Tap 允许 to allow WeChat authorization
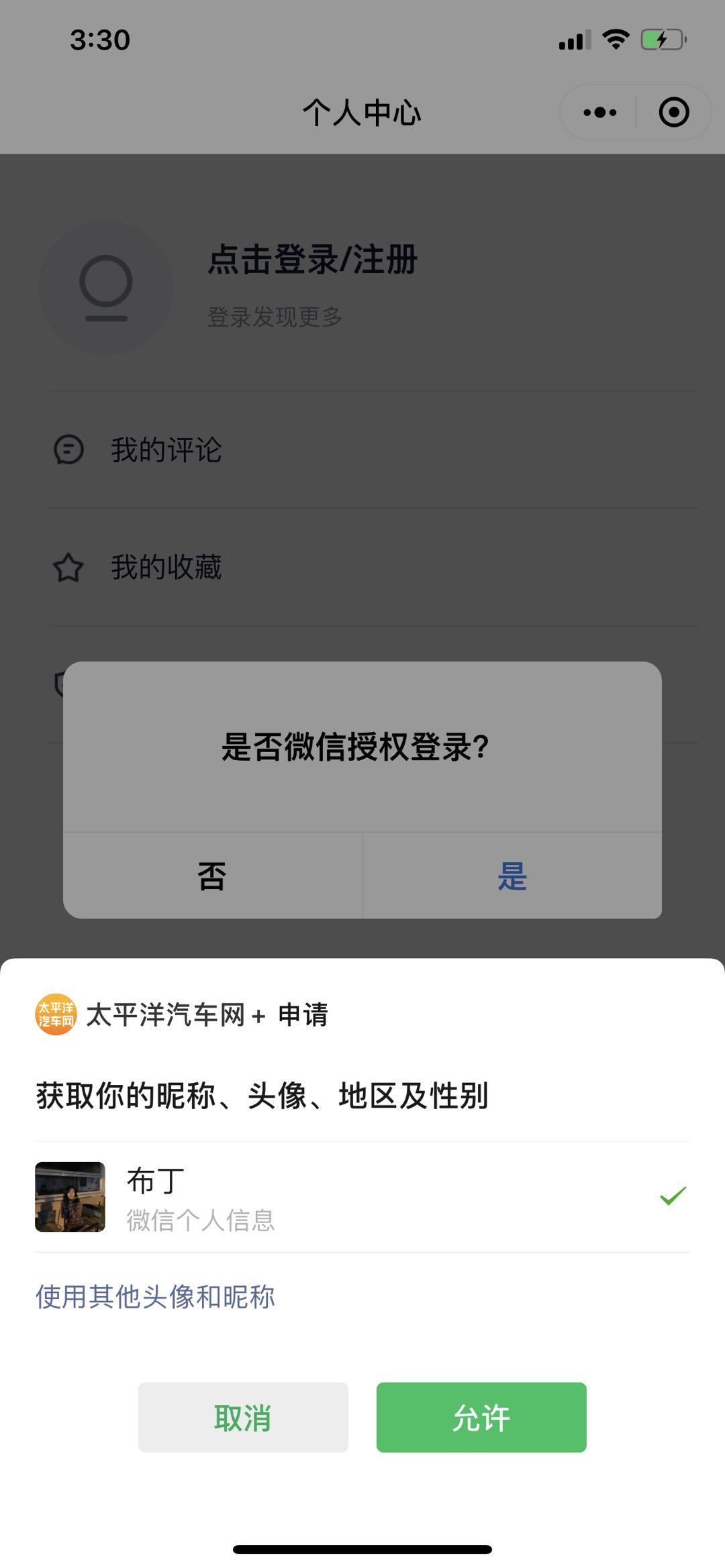 coord(481,1416)
